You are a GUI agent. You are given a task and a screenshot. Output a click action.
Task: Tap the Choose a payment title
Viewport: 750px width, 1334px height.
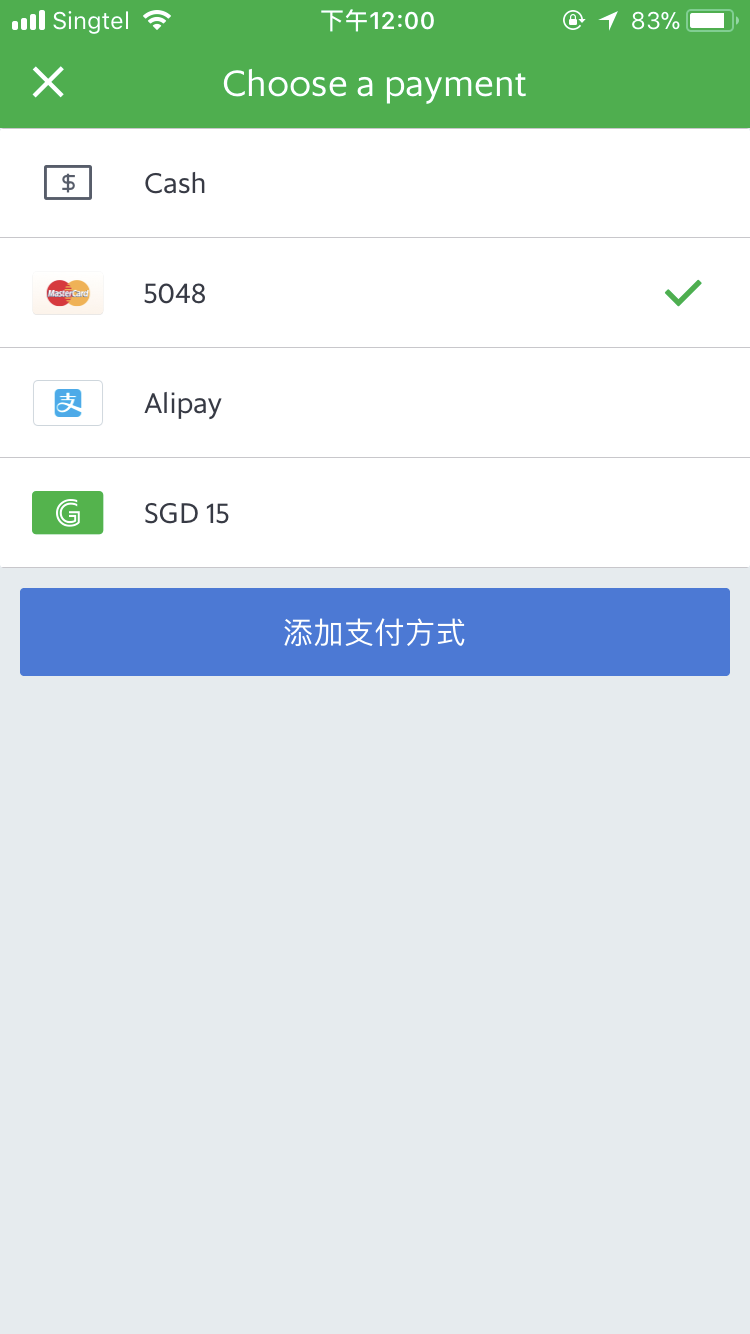coord(375,84)
